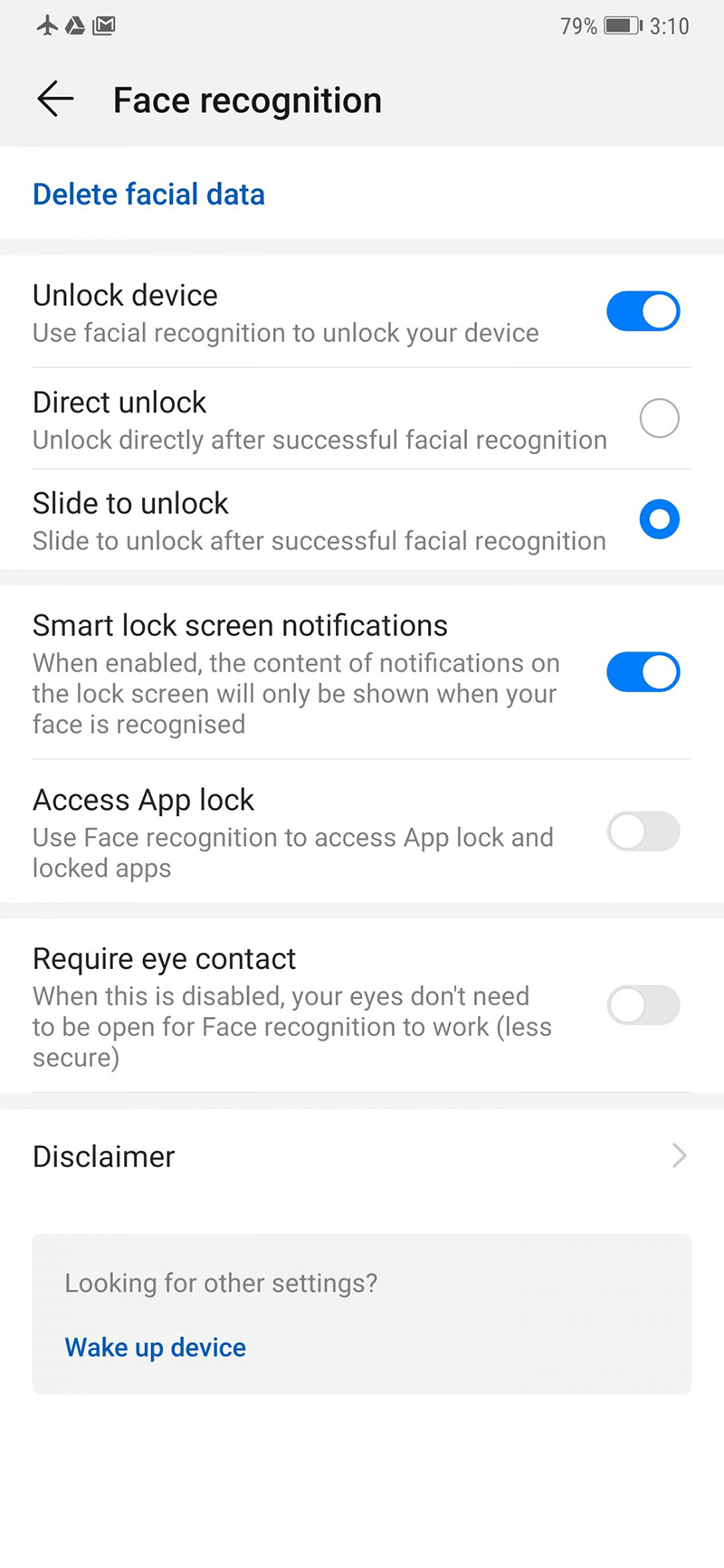Image resolution: width=724 pixels, height=1568 pixels.
Task: Choose the Slide to unlock option
Action: [x=659, y=519]
